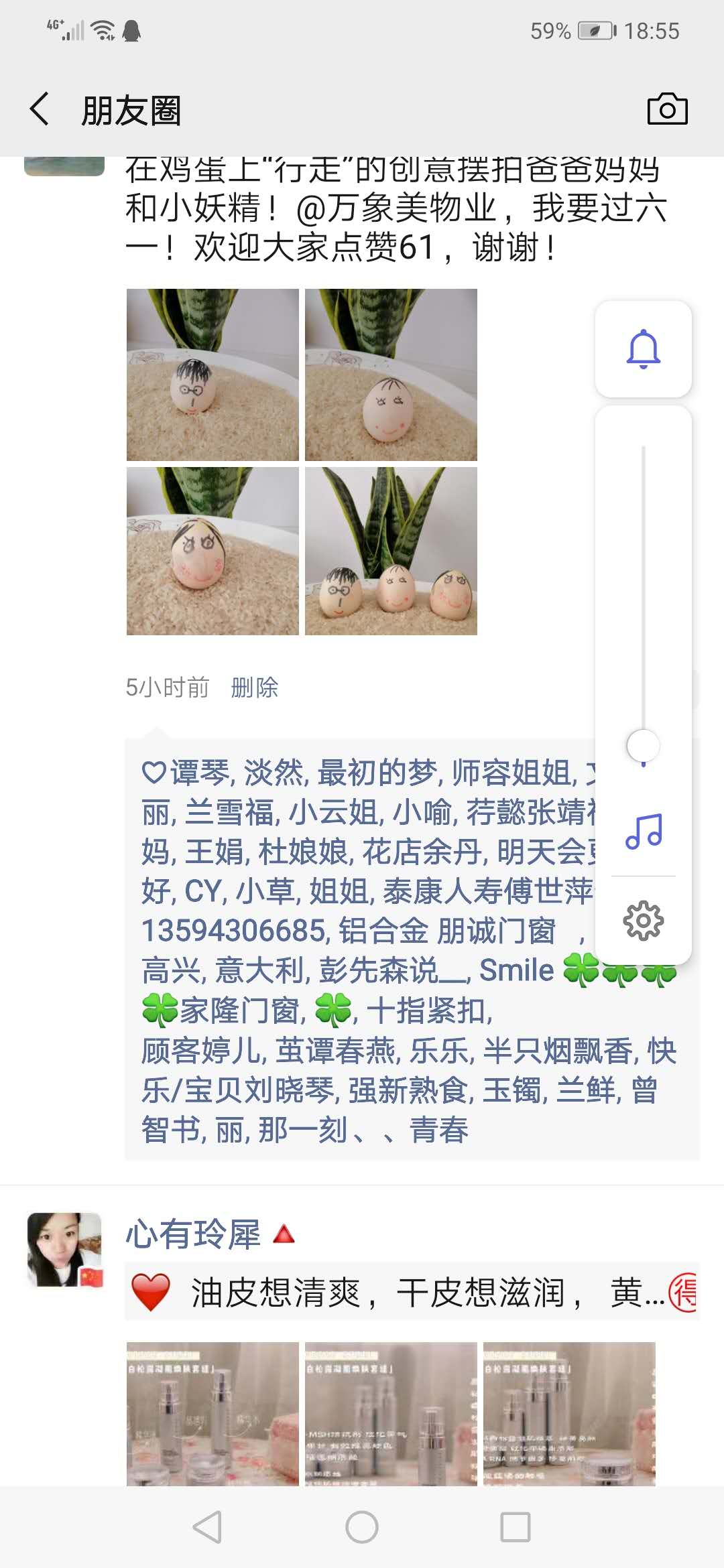Open 心有玲犀's avatar picture
The height and width of the screenshot is (1568, 724).
click(64, 1250)
